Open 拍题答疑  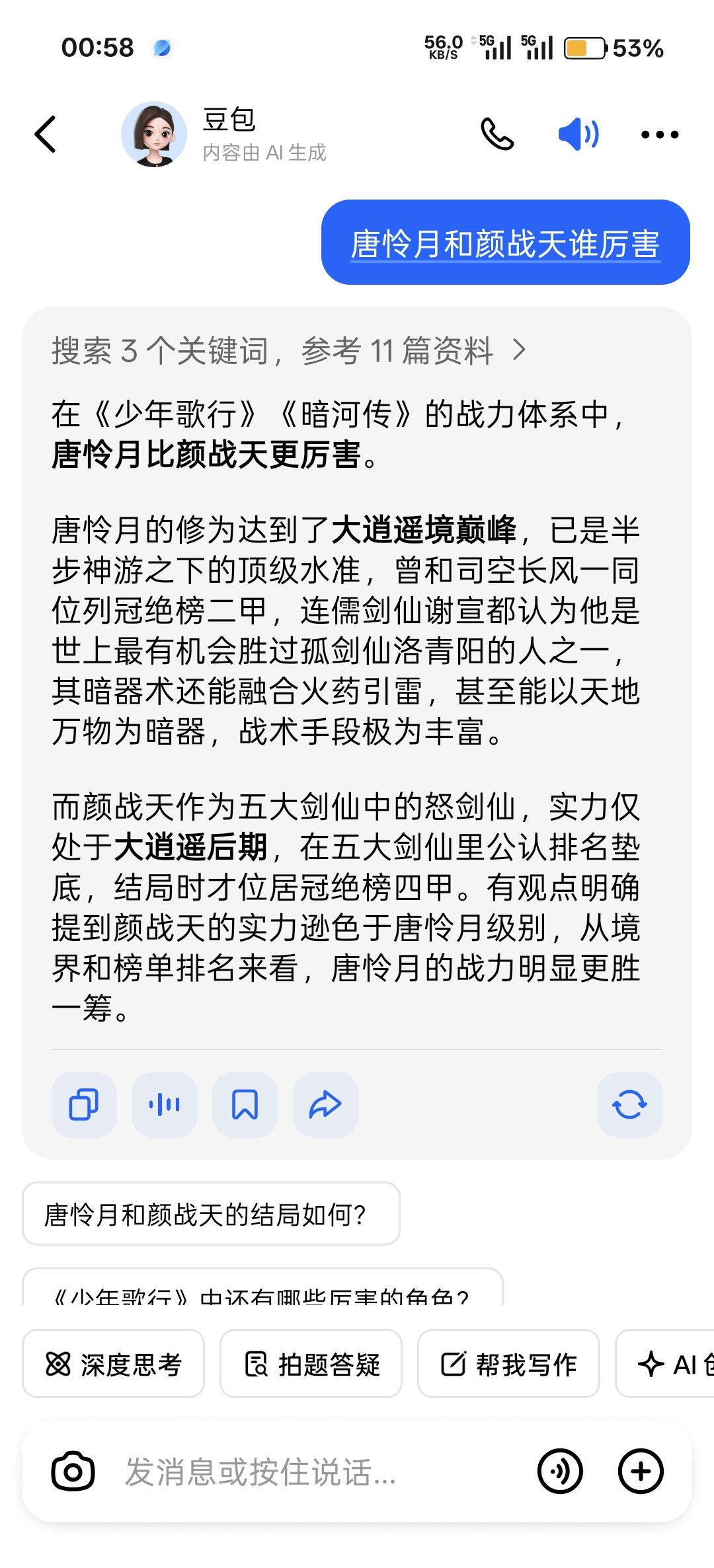[311, 1364]
